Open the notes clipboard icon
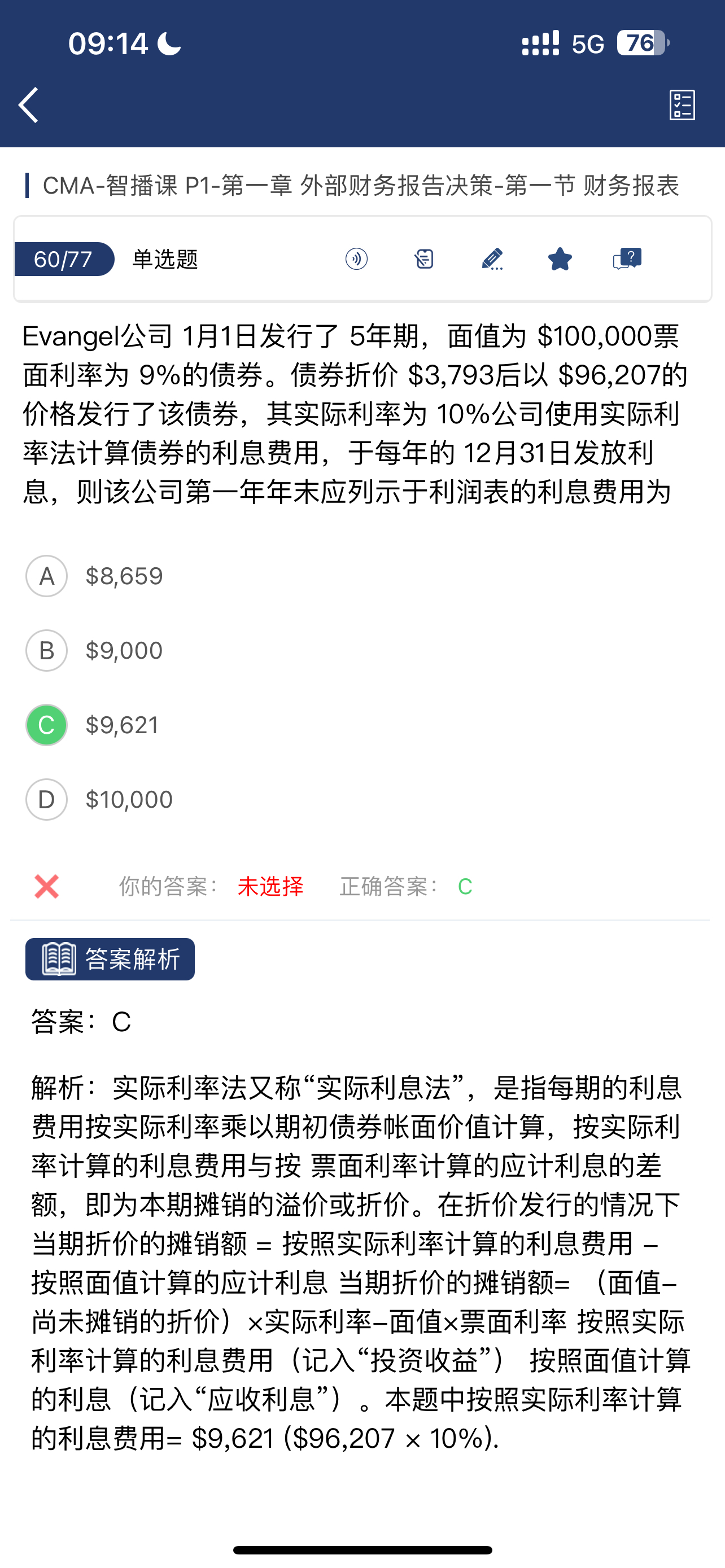 click(424, 259)
